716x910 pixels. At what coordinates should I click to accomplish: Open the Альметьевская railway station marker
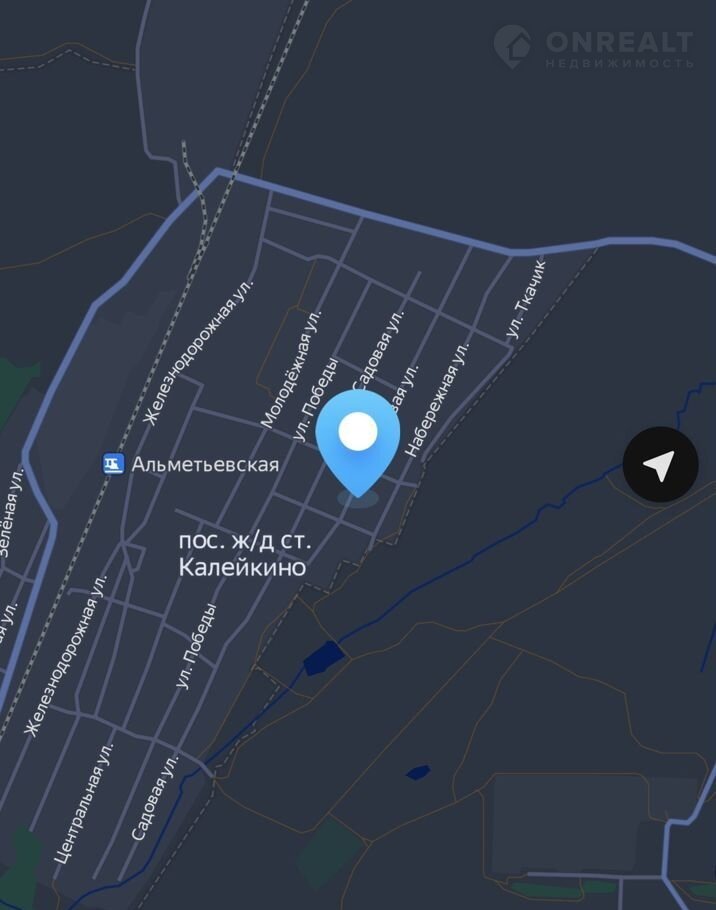(114, 464)
